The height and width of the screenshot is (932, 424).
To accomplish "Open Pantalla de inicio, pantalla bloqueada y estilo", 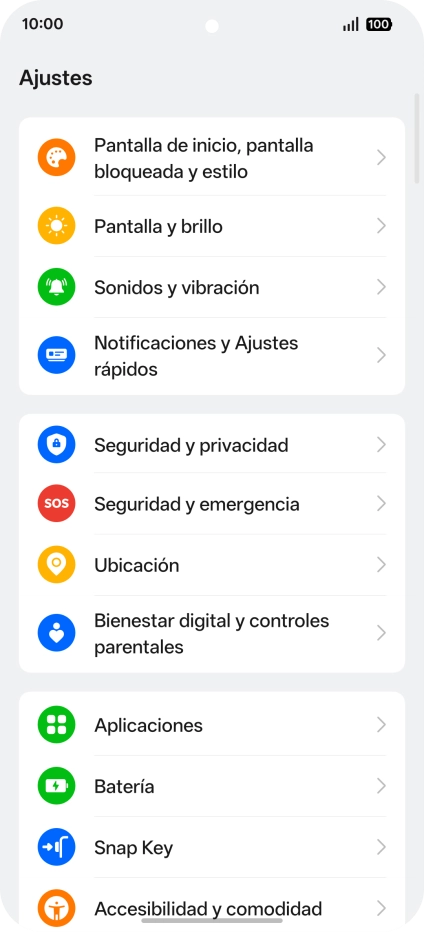I will pyautogui.click(x=212, y=158).
